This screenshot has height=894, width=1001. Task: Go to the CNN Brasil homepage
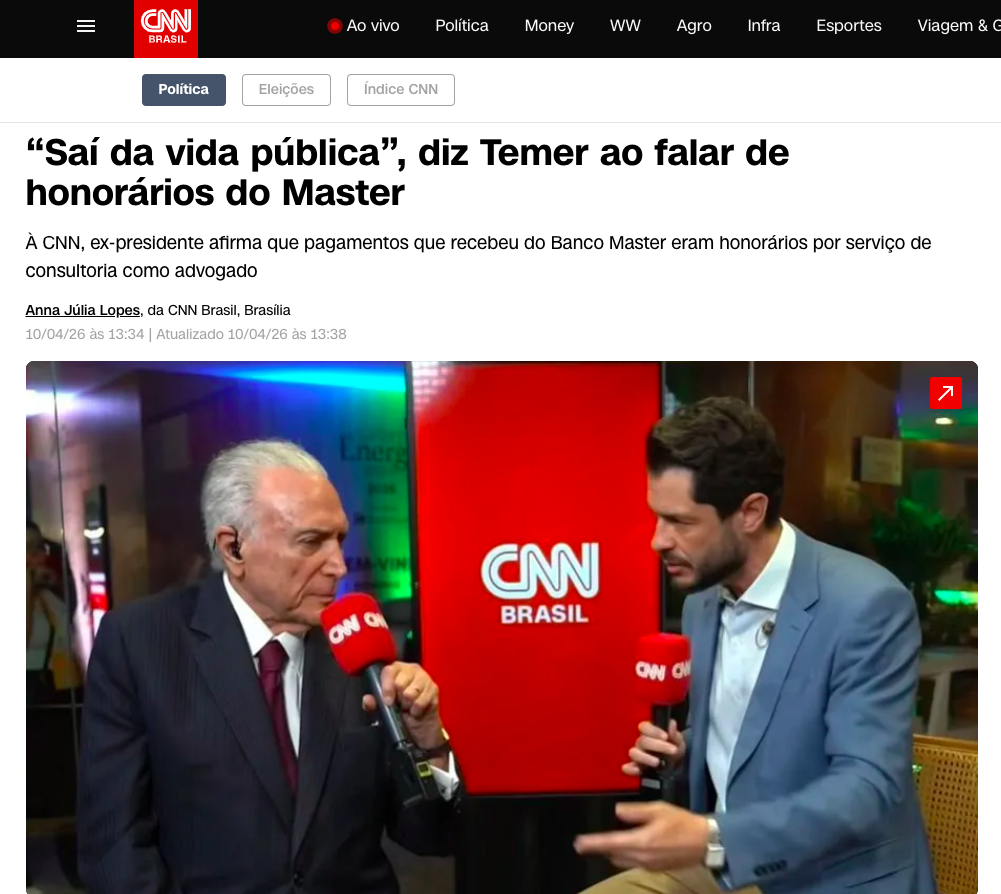point(166,28)
